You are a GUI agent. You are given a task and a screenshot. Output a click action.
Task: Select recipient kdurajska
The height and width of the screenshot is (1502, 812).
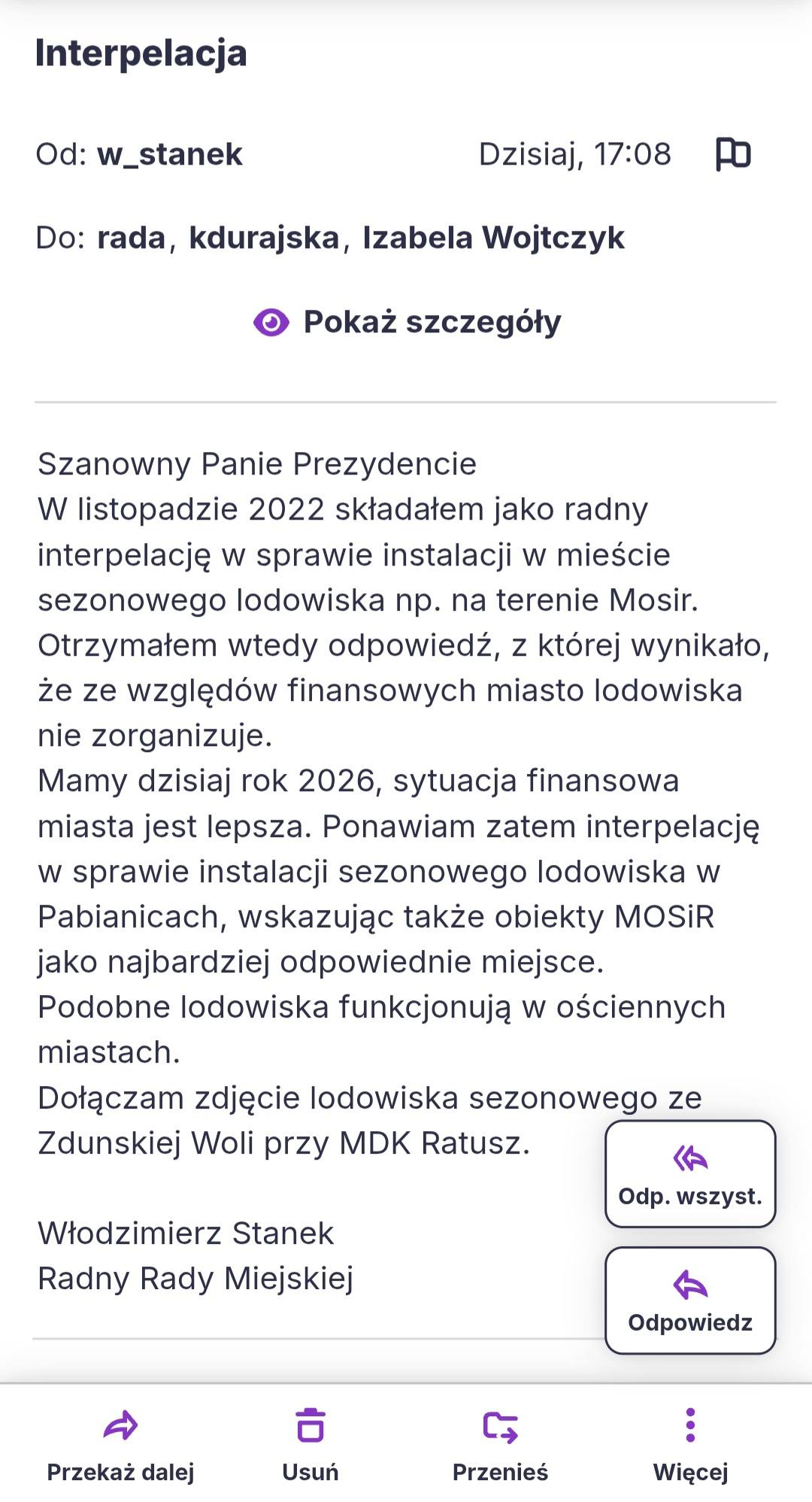coord(264,238)
